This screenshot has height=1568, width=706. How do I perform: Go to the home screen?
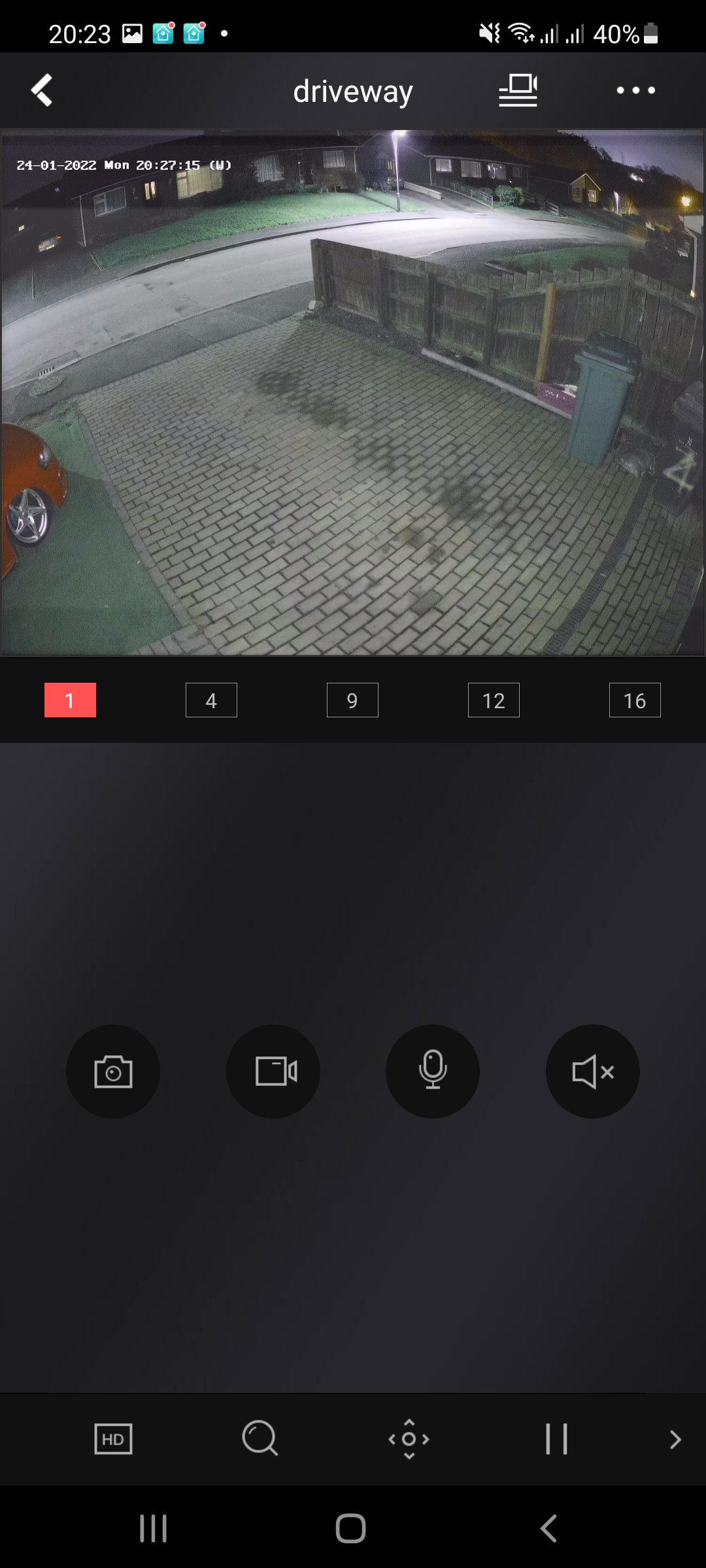point(351,1528)
